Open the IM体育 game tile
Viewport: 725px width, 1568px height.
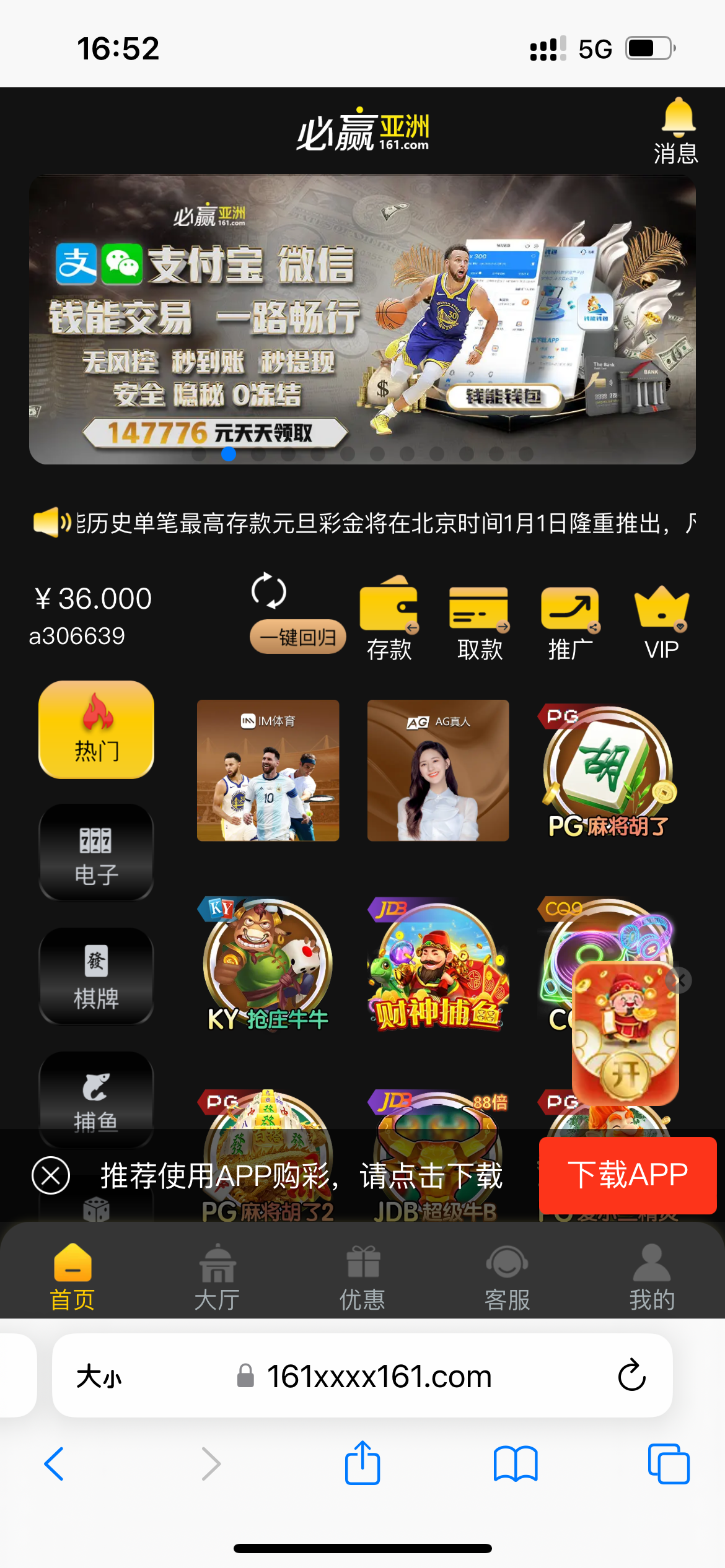tap(268, 770)
